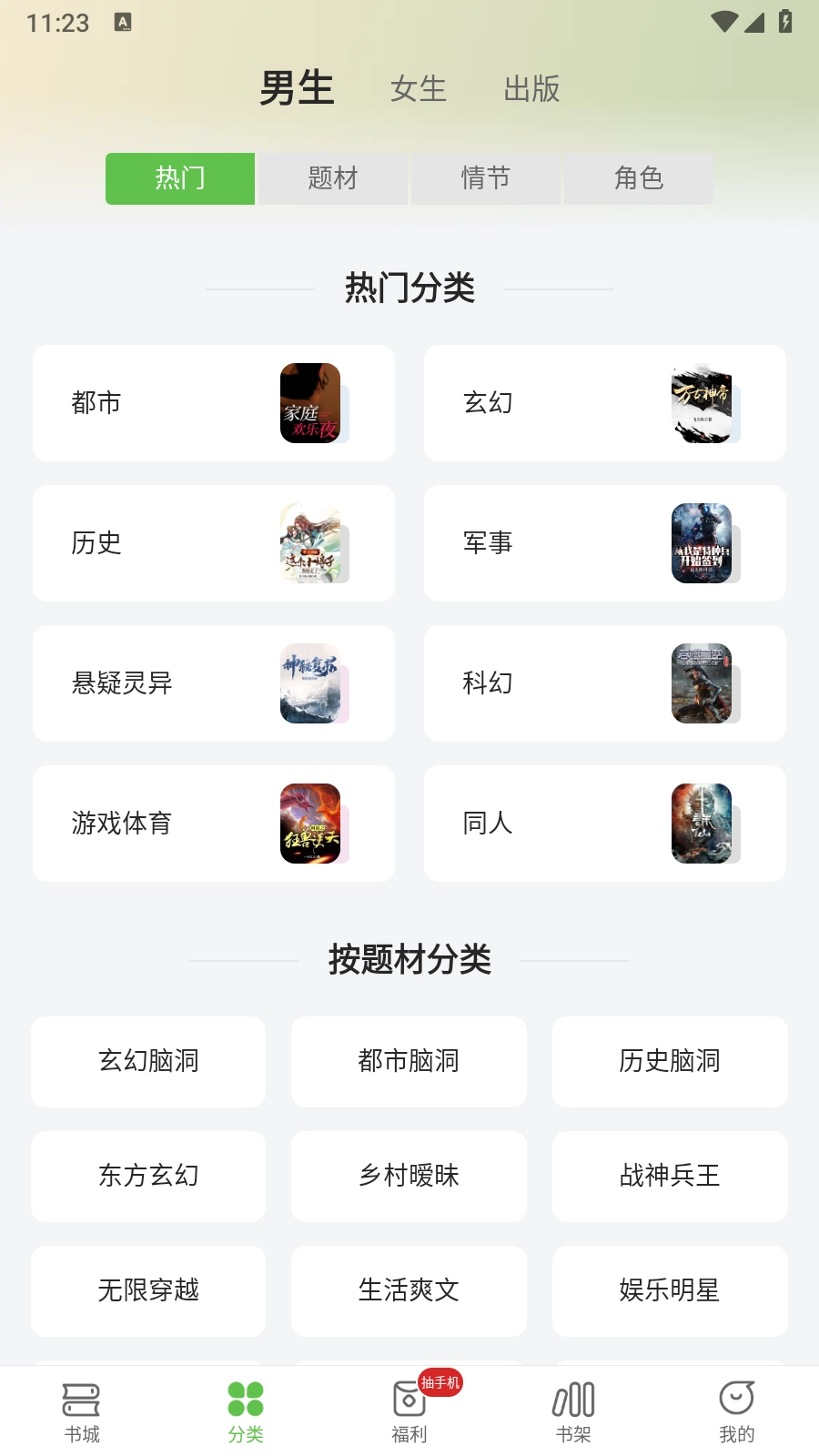
Task: Select the 角色 filter tab
Action: [x=638, y=178]
